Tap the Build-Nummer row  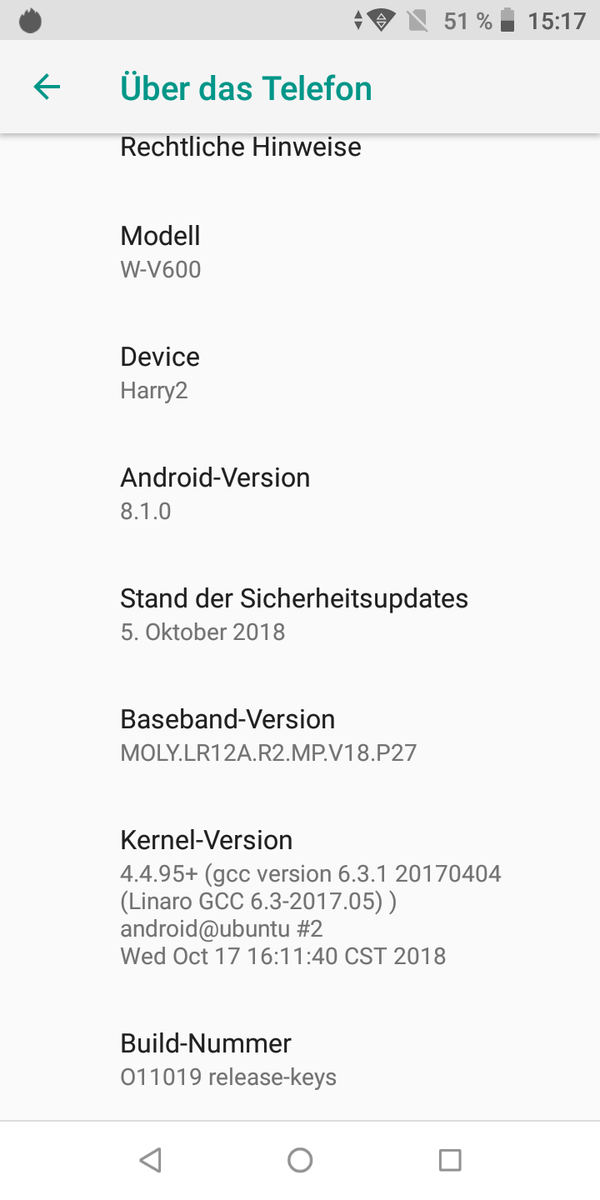pos(300,1059)
